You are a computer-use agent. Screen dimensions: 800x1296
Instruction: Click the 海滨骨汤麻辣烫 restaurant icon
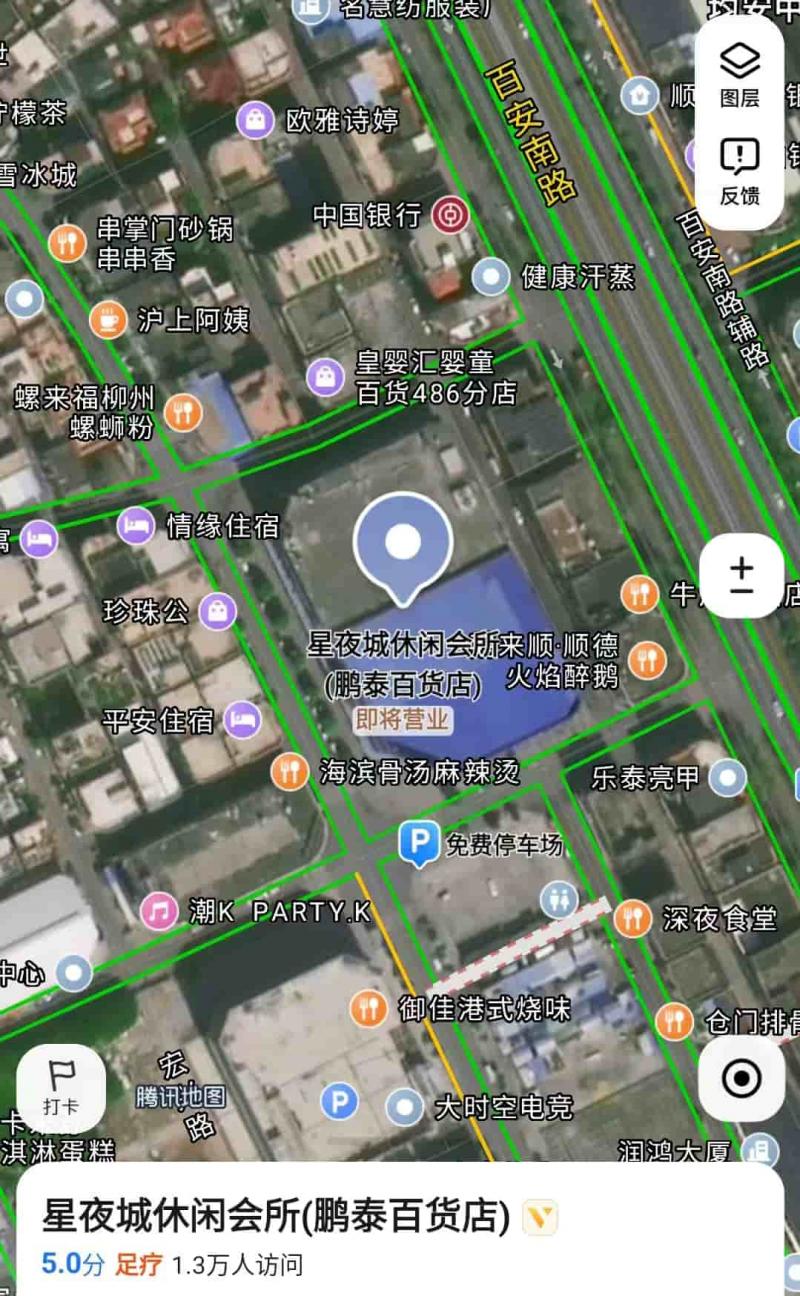click(x=291, y=772)
